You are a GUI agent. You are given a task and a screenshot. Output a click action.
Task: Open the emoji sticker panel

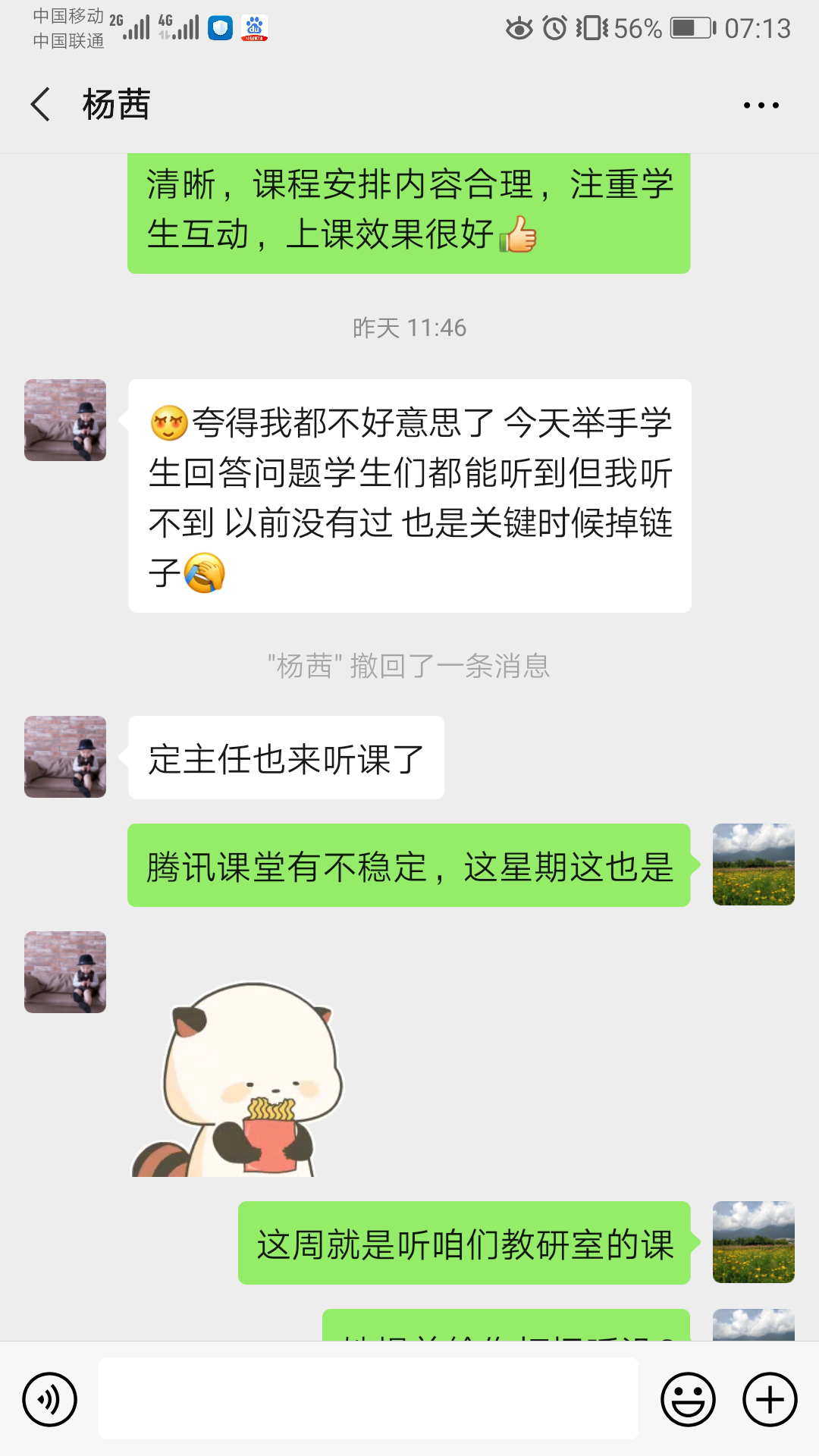(688, 1399)
